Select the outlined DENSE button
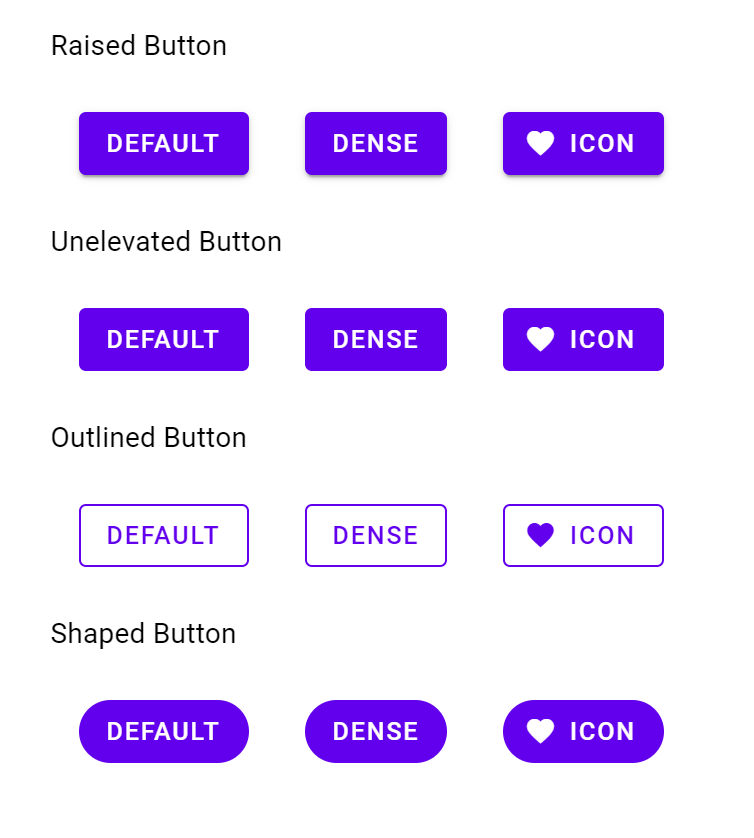 click(x=376, y=535)
